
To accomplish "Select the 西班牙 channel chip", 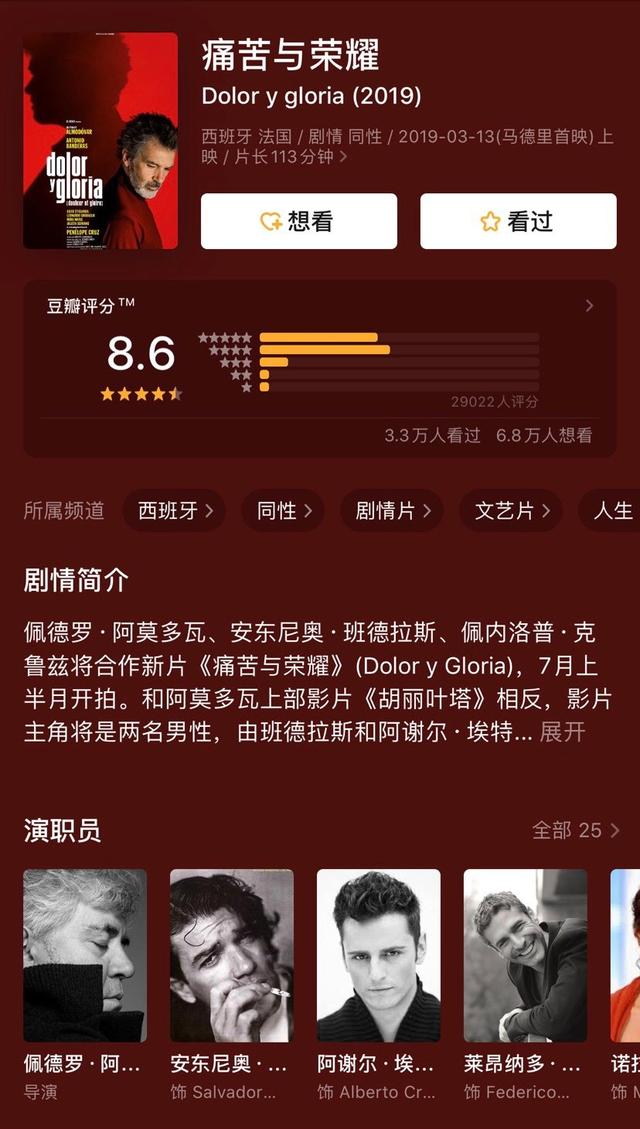I will (x=174, y=511).
